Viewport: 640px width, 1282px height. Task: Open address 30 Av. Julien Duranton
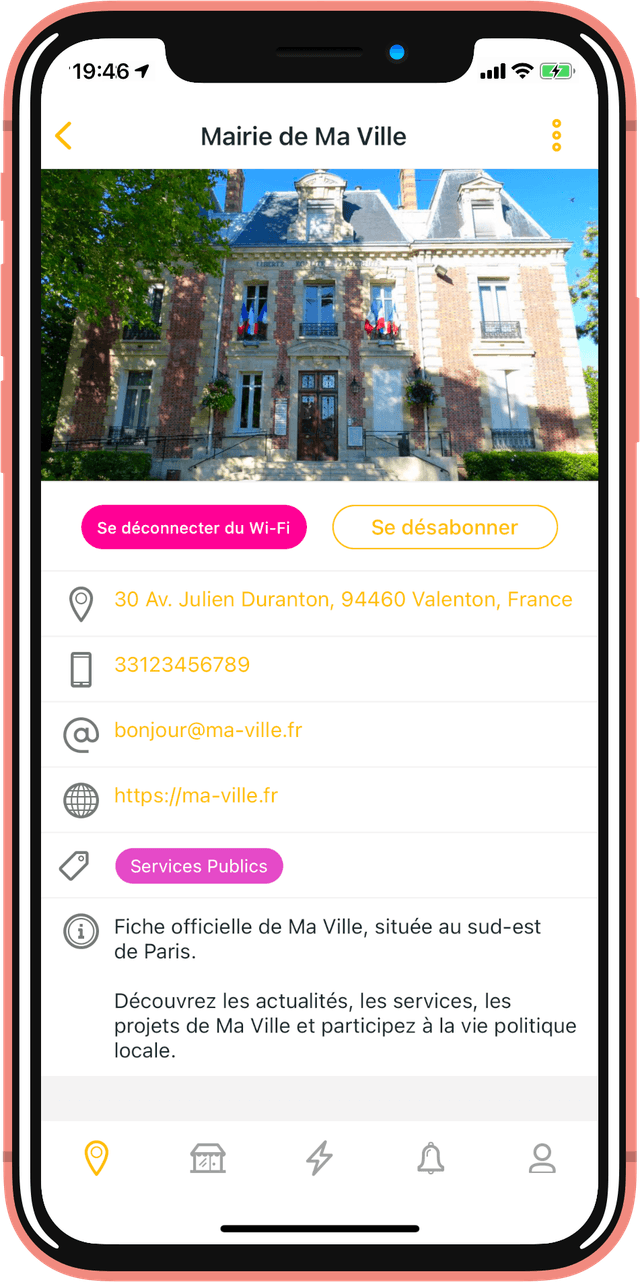point(343,600)
